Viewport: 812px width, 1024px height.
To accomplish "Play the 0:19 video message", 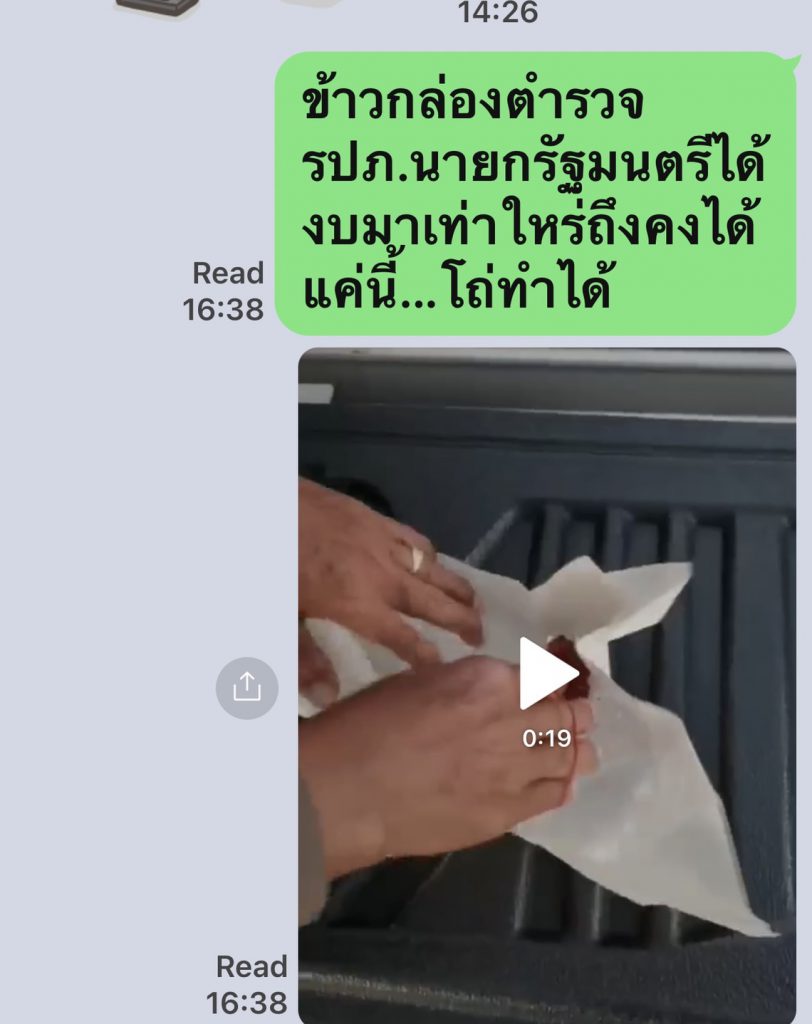I will (547, 674).
